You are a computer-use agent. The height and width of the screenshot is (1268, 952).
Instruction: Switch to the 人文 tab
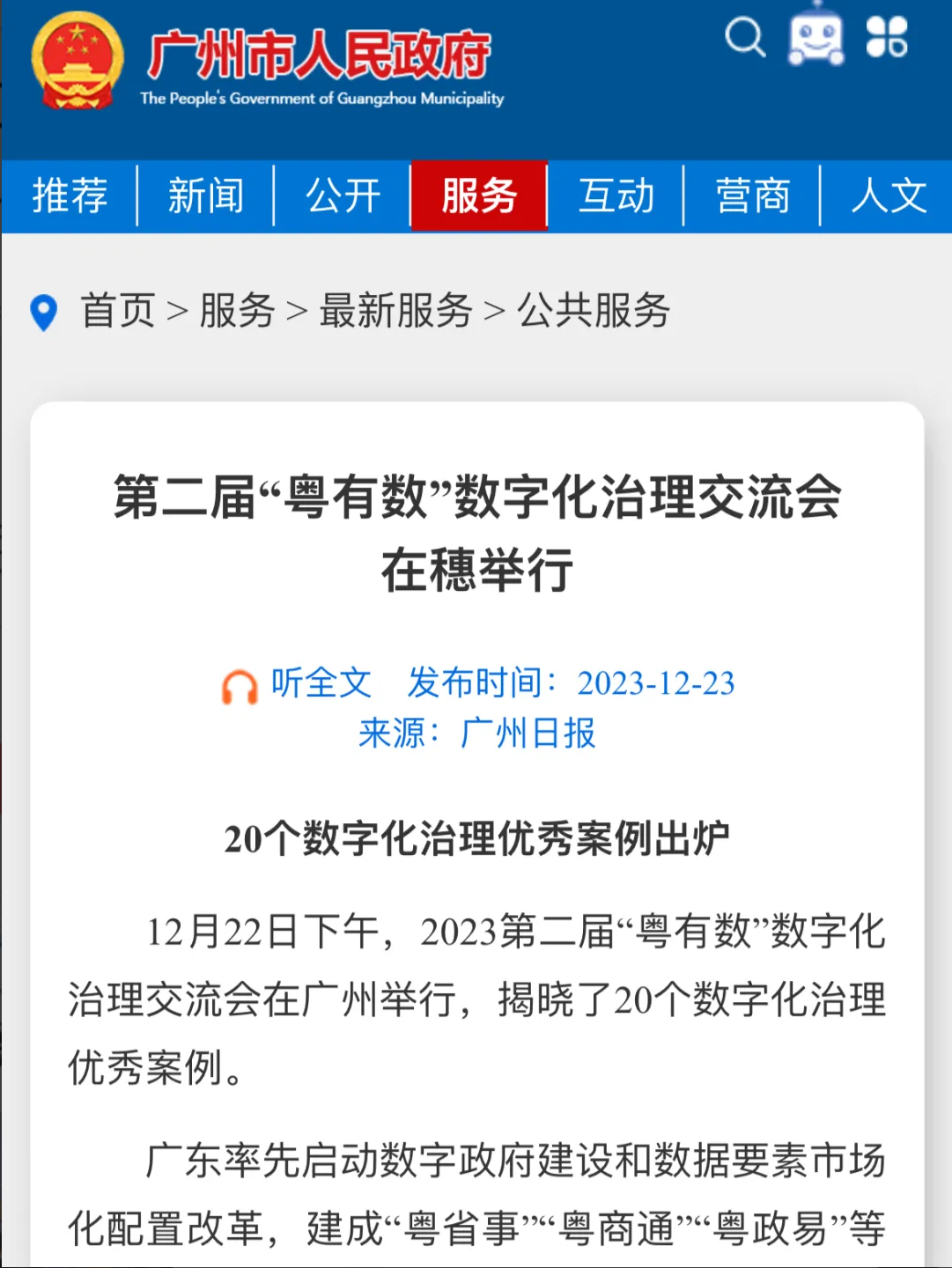click(888, 195)
